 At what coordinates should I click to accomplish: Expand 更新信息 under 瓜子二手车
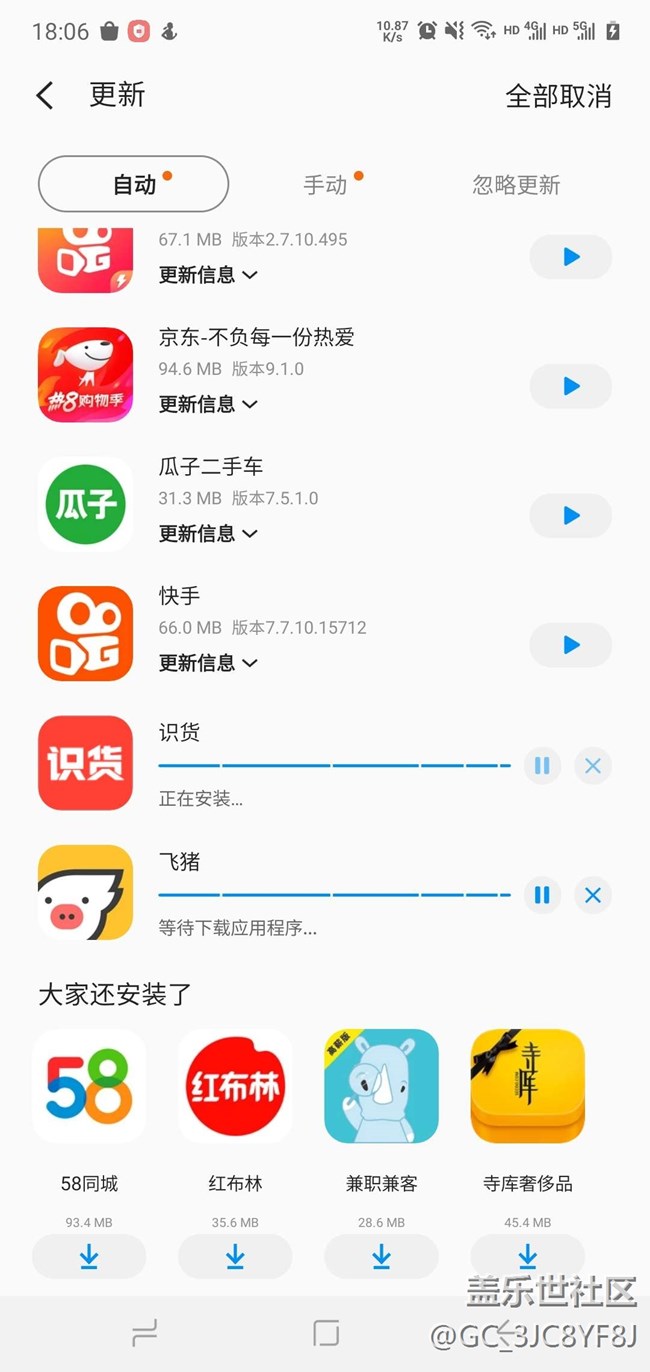pyautogui.click(x=208, y=533)
